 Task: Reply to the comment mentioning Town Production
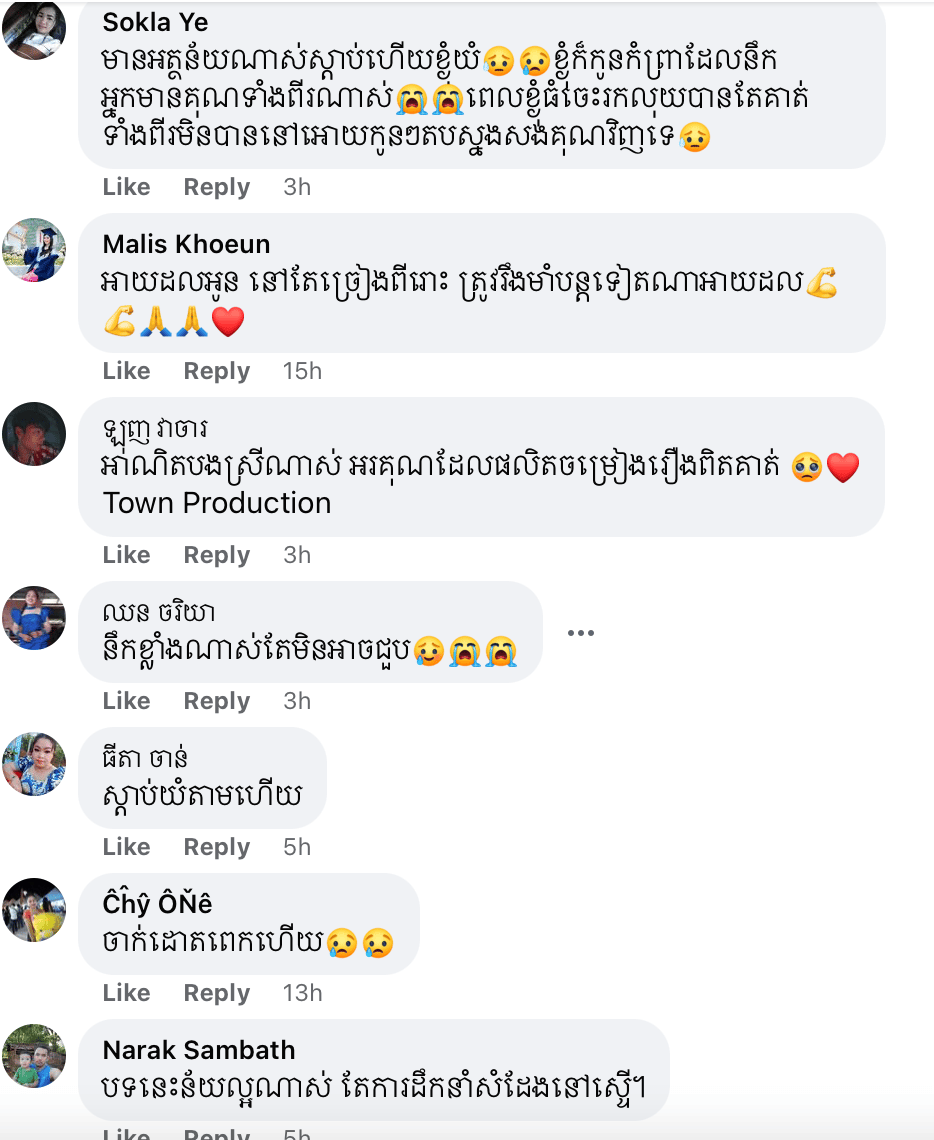click(216, 555)
